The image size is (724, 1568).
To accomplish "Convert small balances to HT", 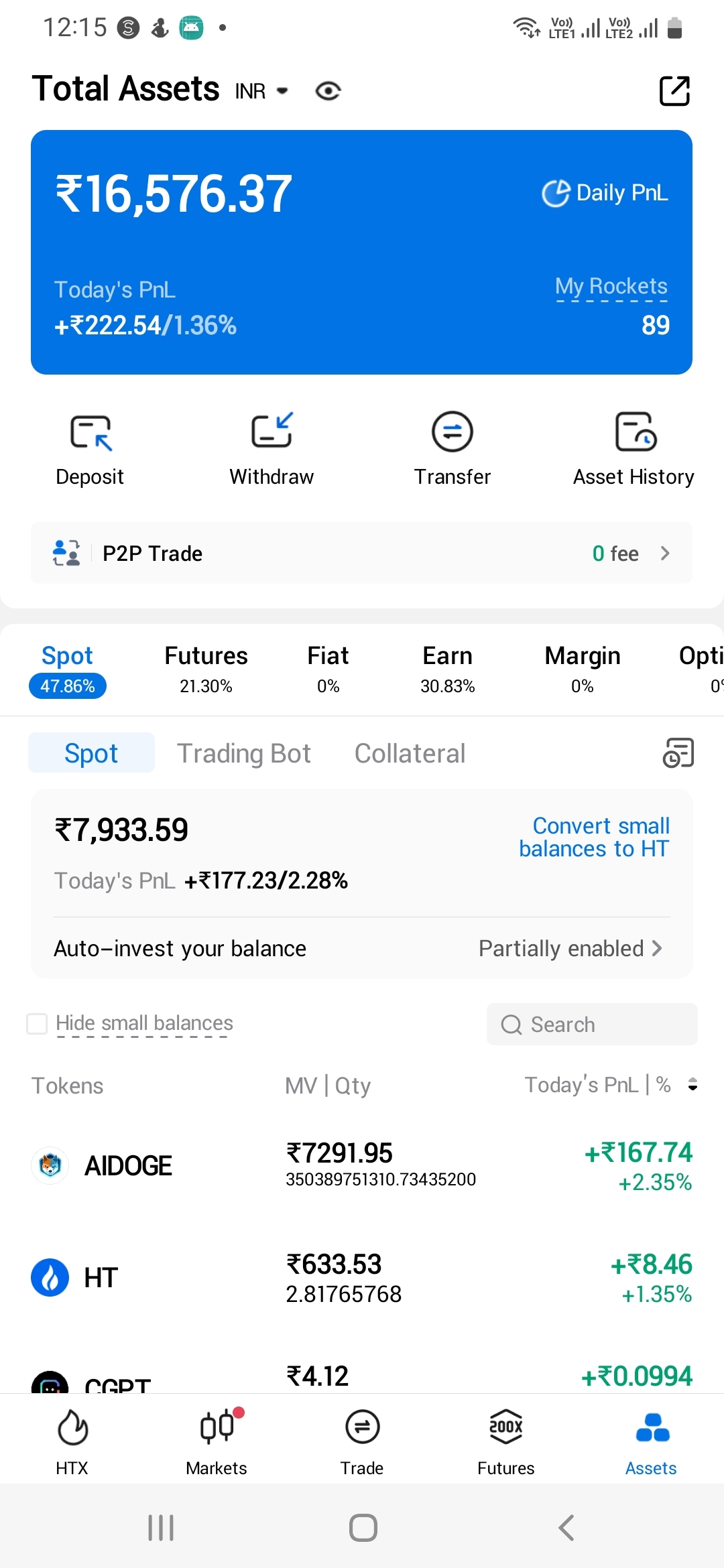I will [595, 837].
